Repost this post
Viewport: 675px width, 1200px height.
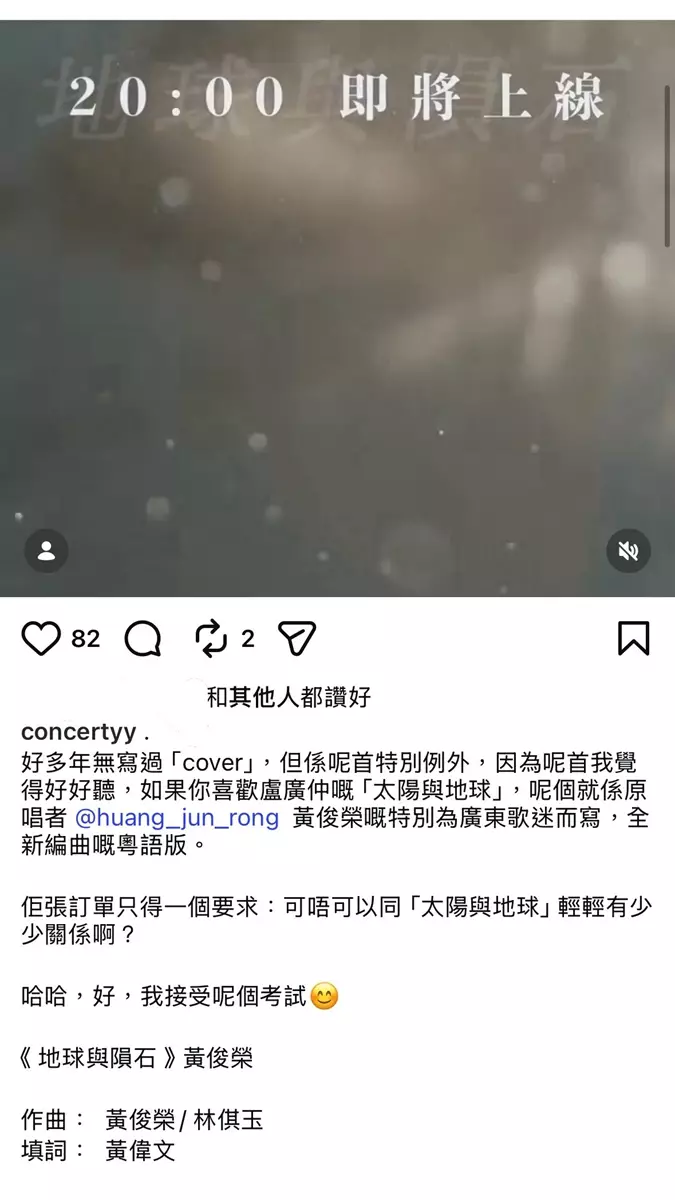point(211,639)
